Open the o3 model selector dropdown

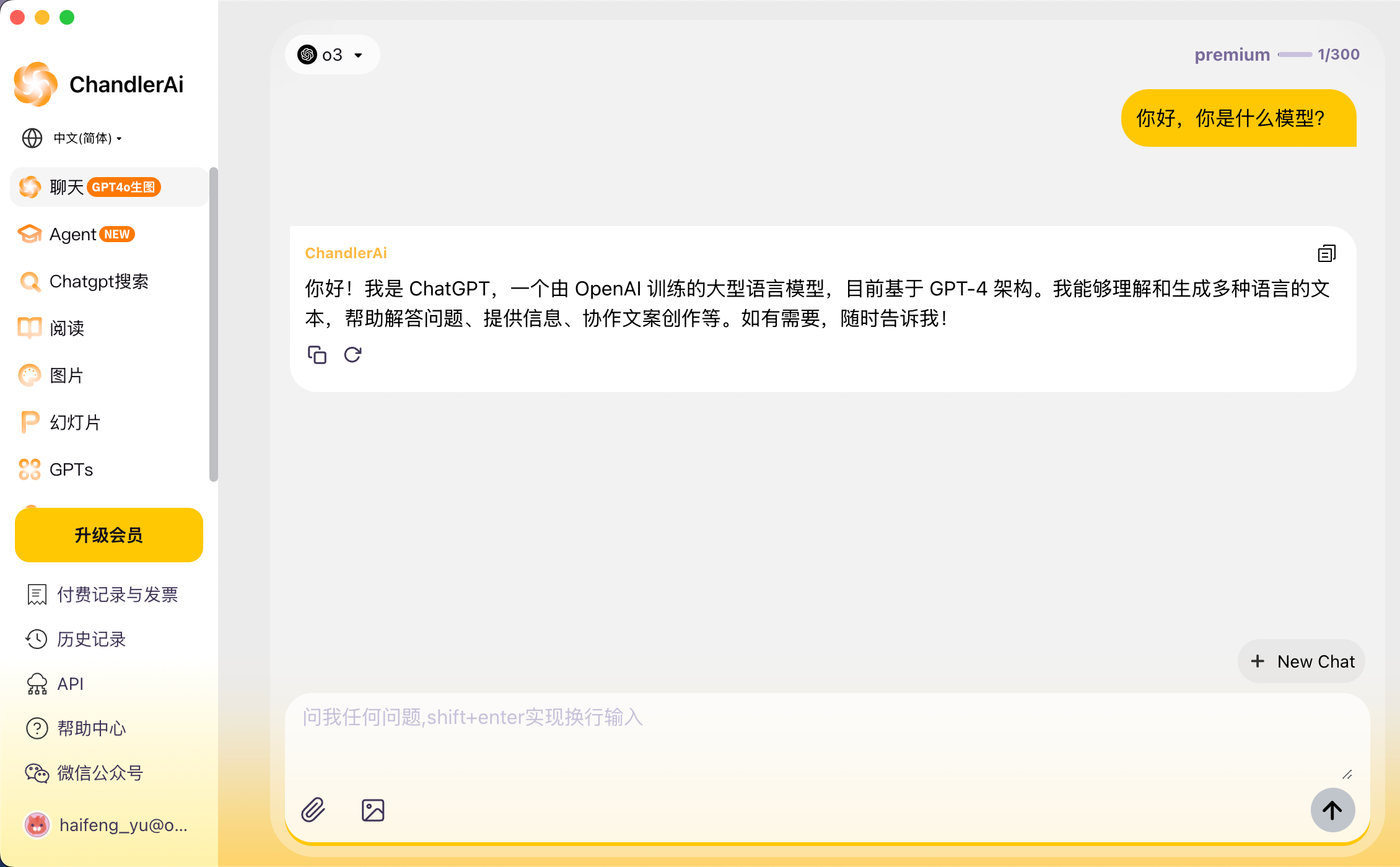pos(332,55)
